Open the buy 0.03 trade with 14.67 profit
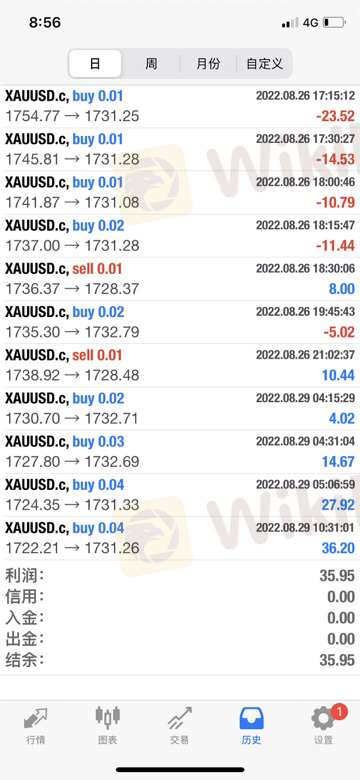 click(x=180, y=451)
